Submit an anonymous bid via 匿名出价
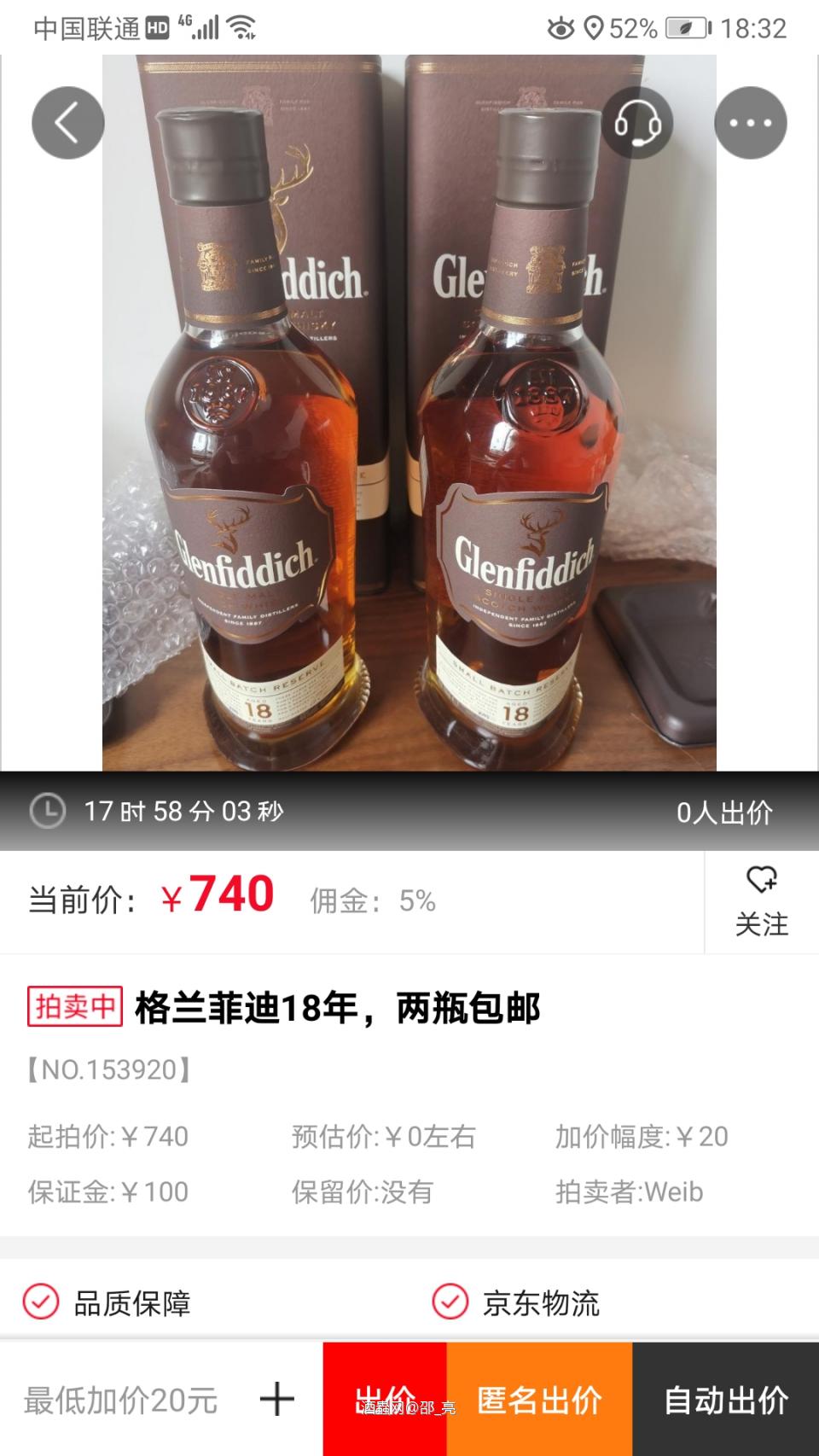 pos(542,1397)
